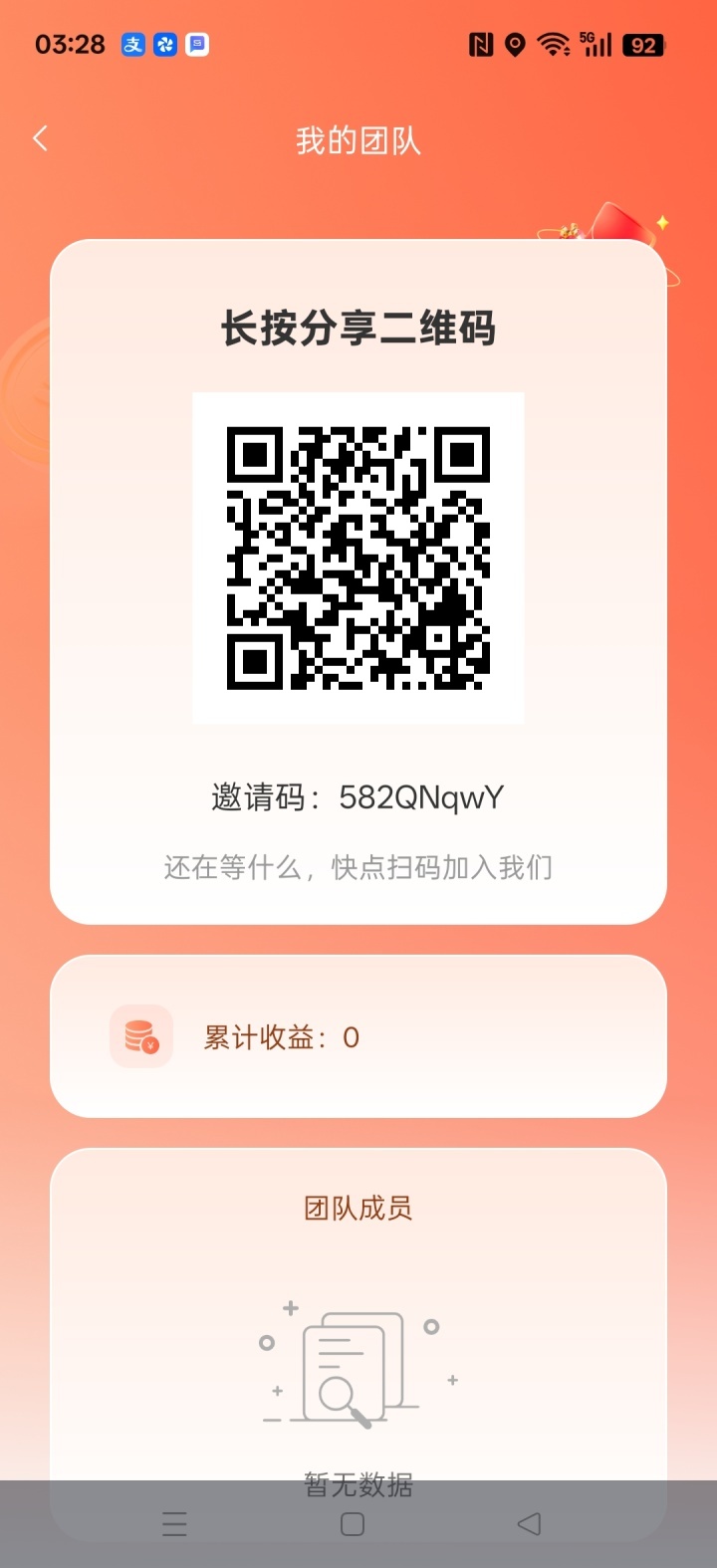Tap the Alipay icon in the status bar
The image size is (717, 1568).
[132, 45]
